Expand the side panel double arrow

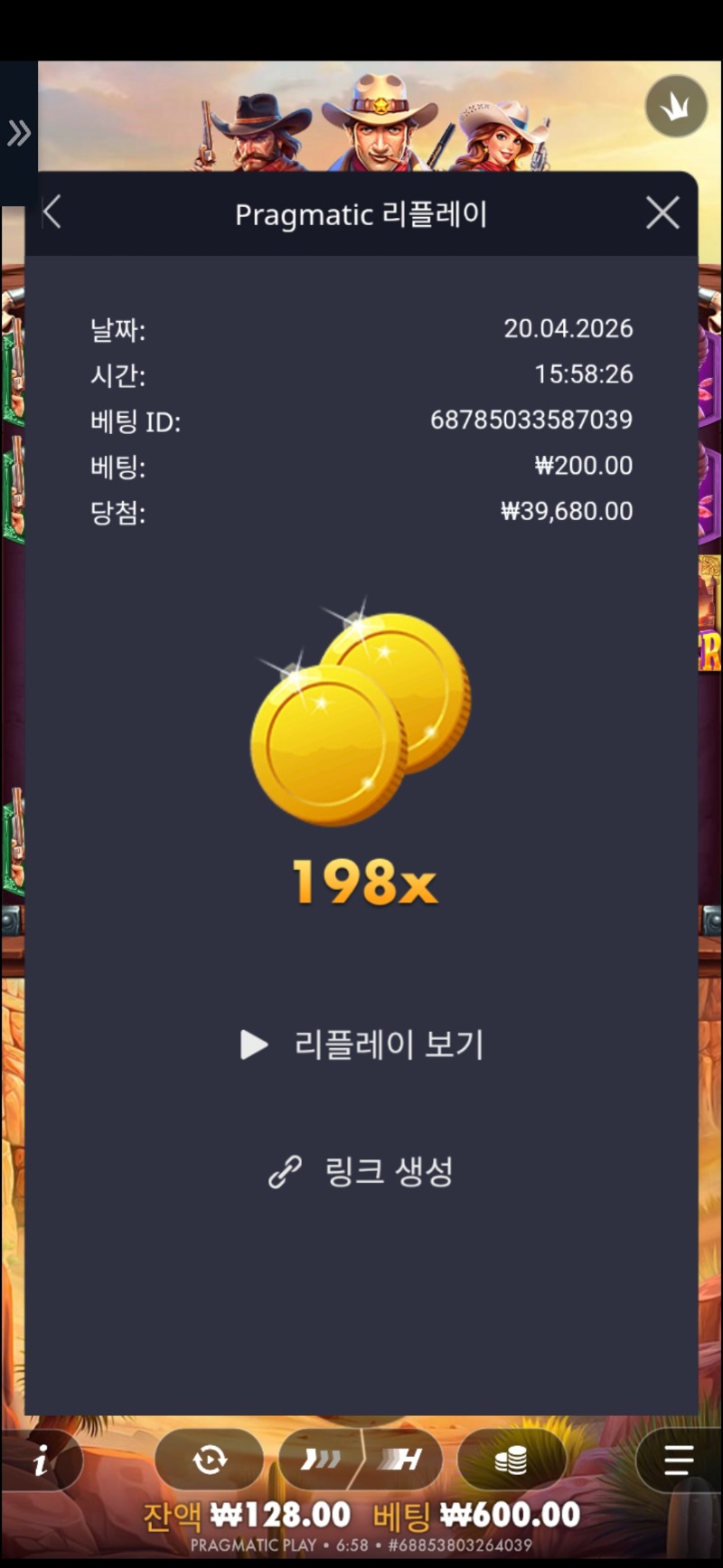coord(19,133)
